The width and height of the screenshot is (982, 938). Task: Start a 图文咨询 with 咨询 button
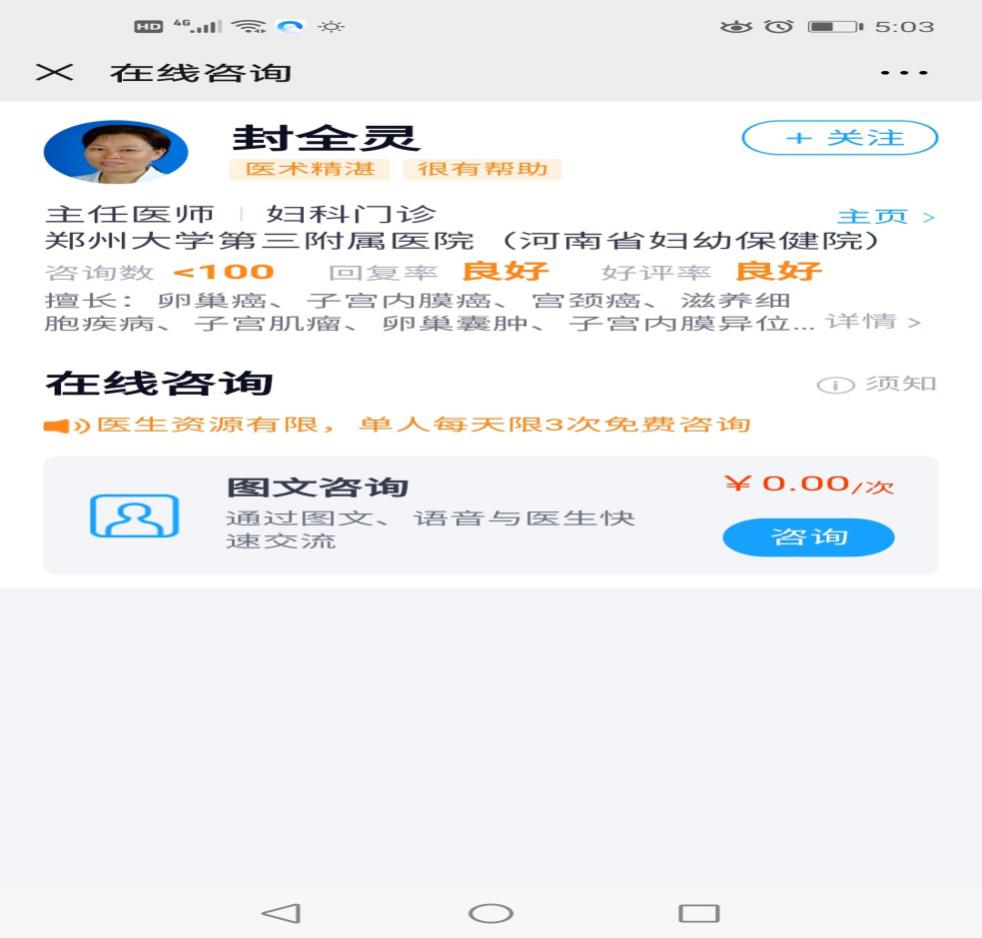[x=808, y=537]
